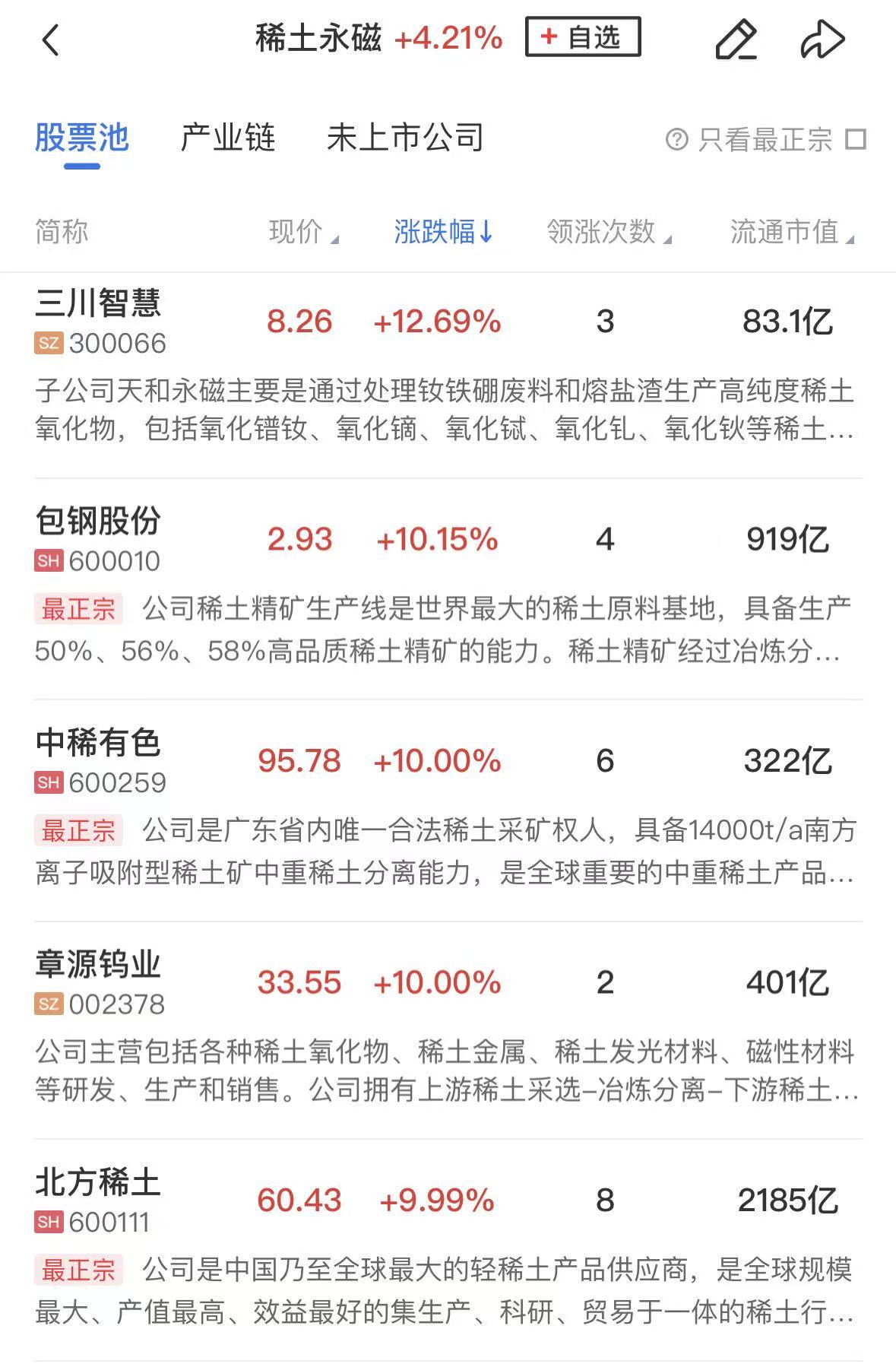Sort stocks by 流通市值
896x1364 pixels.
(791, 232)
